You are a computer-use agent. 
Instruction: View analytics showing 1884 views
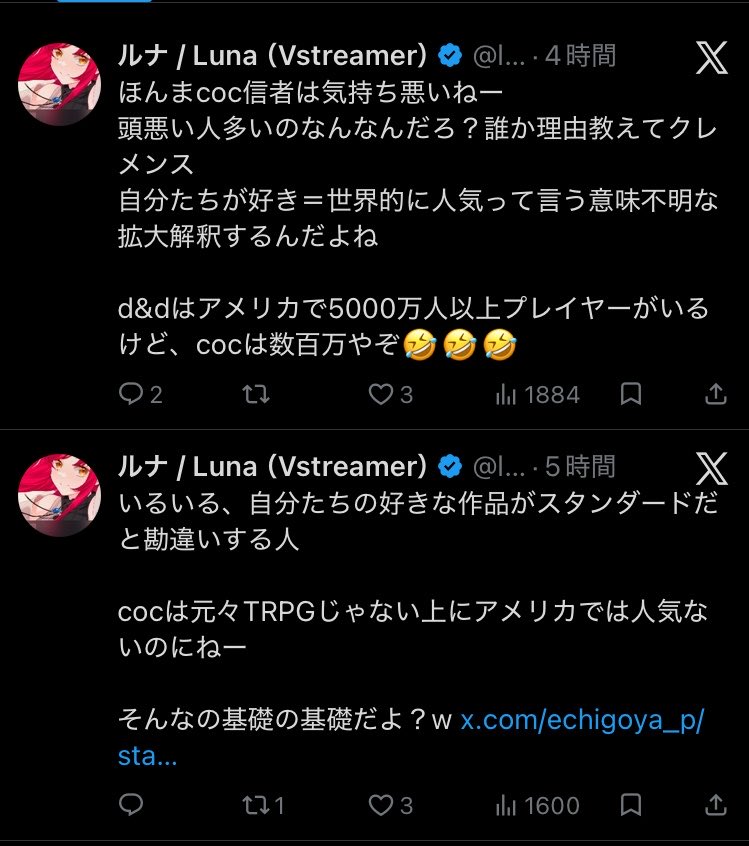point(537,395)
